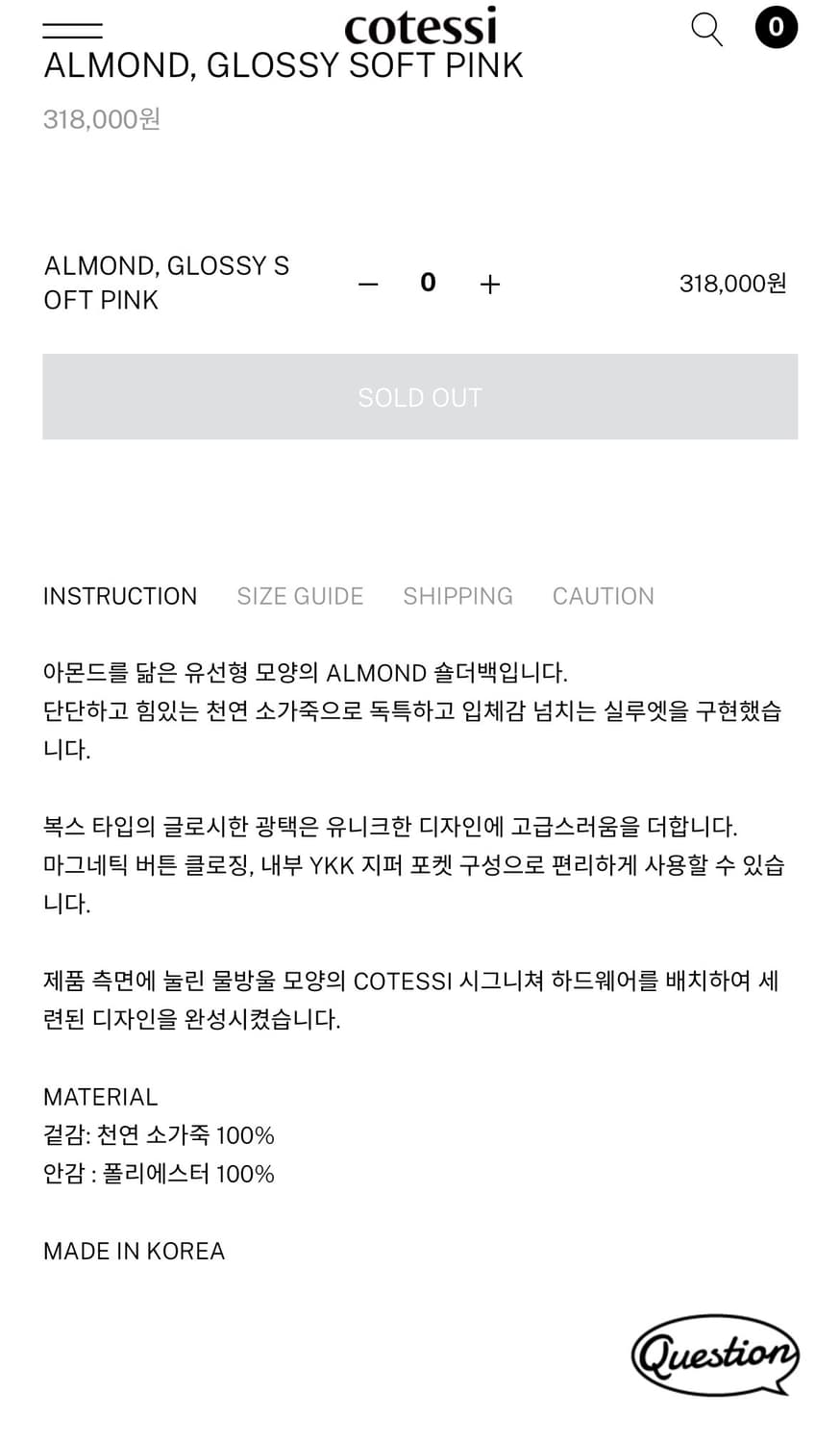Click the product option name ALMOND, GLOSSY SOFT PINK
Screen dimensions: 840x1442
(166, 282)
